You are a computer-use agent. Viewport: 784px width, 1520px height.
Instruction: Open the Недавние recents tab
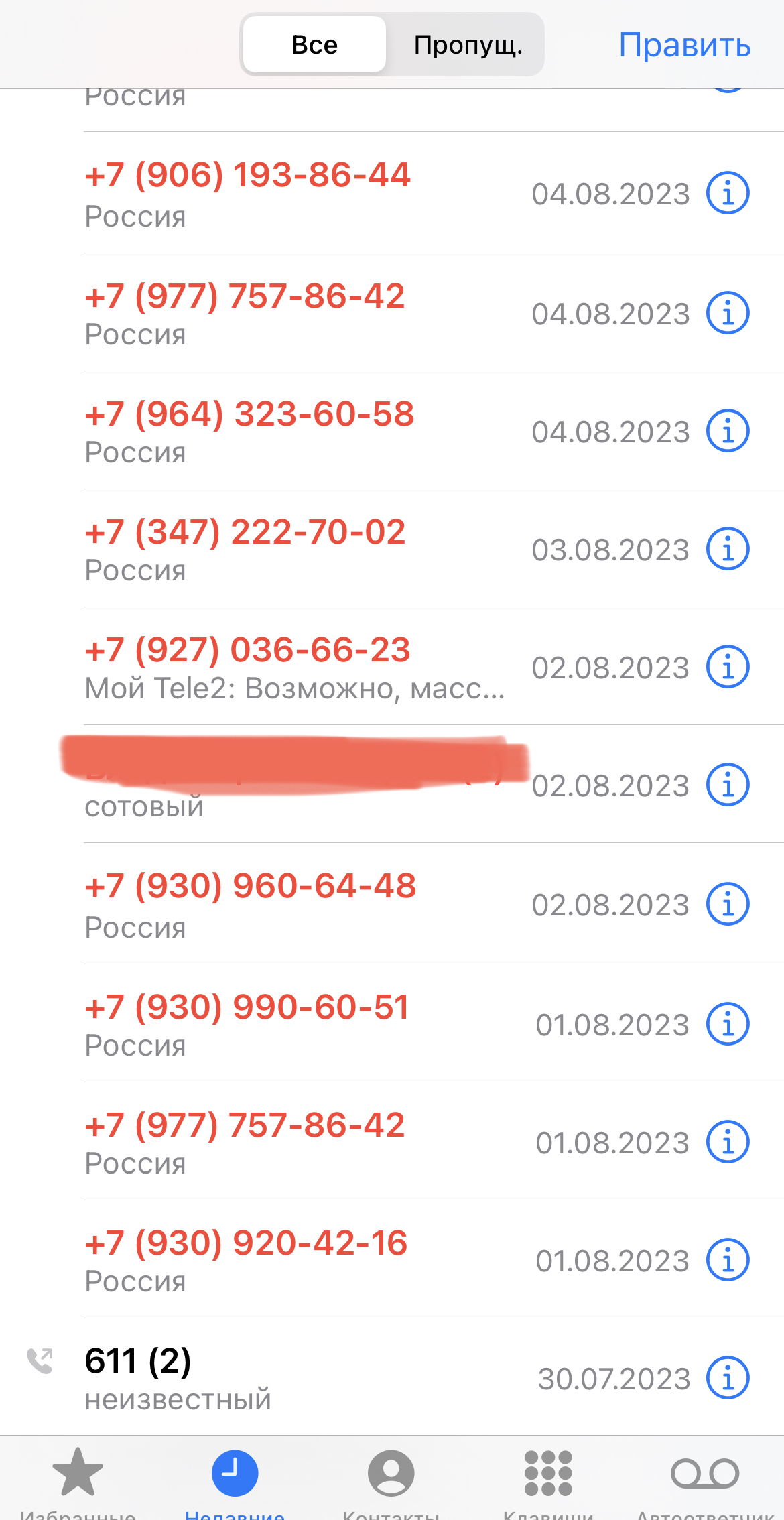point(235,1481)
